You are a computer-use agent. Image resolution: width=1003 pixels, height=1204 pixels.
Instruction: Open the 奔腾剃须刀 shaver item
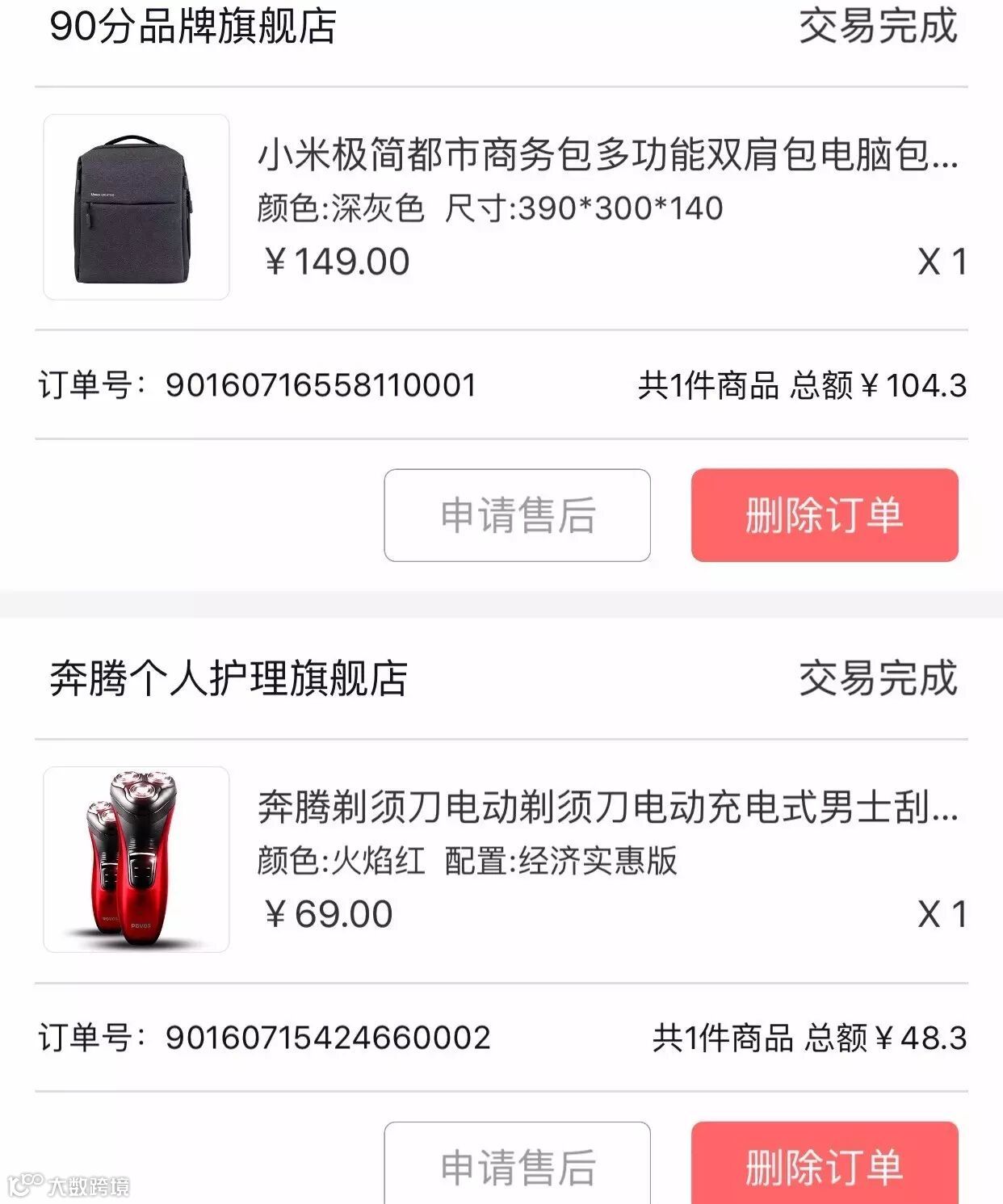coord(607,807)
